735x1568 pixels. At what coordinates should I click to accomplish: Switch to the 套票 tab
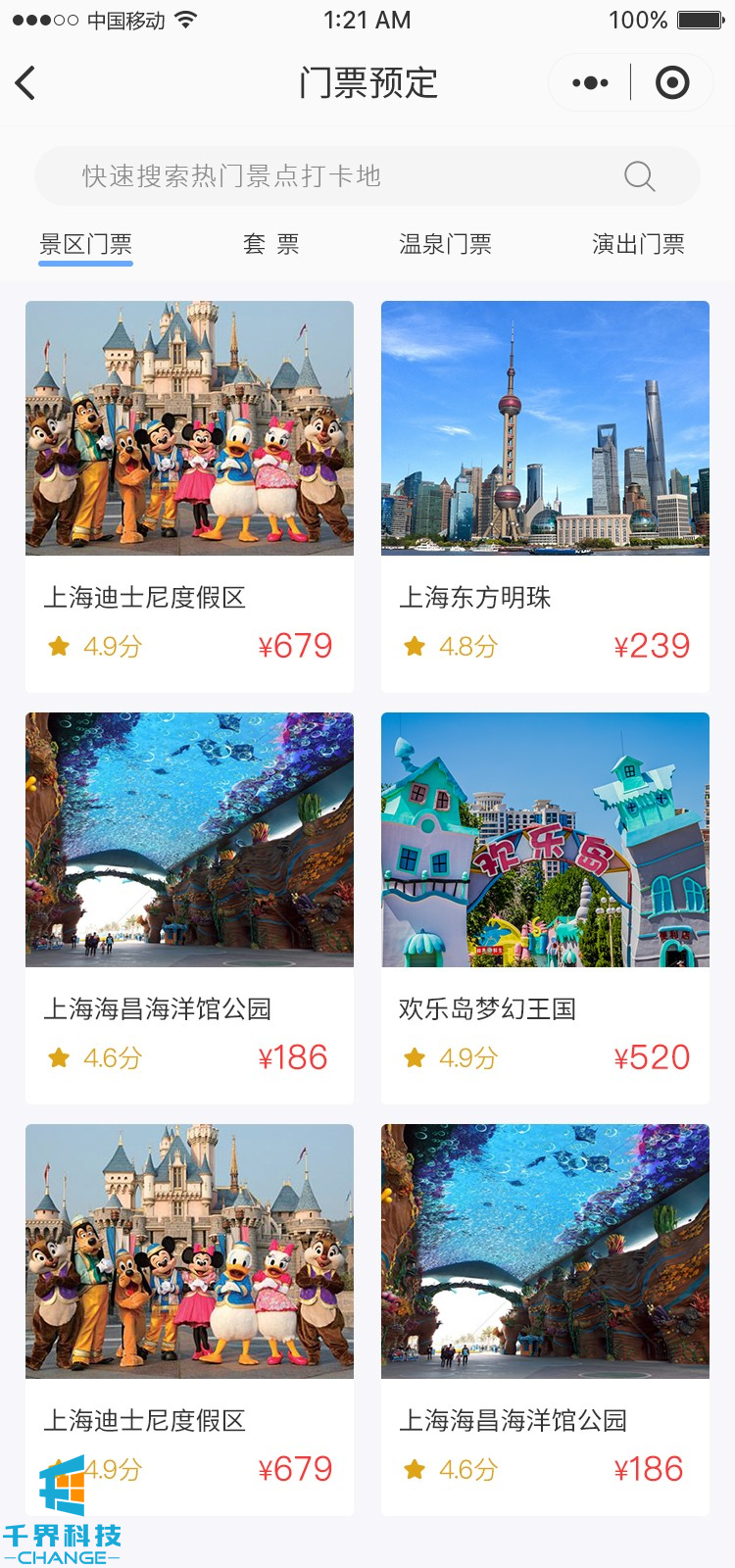tap(270, 244)
